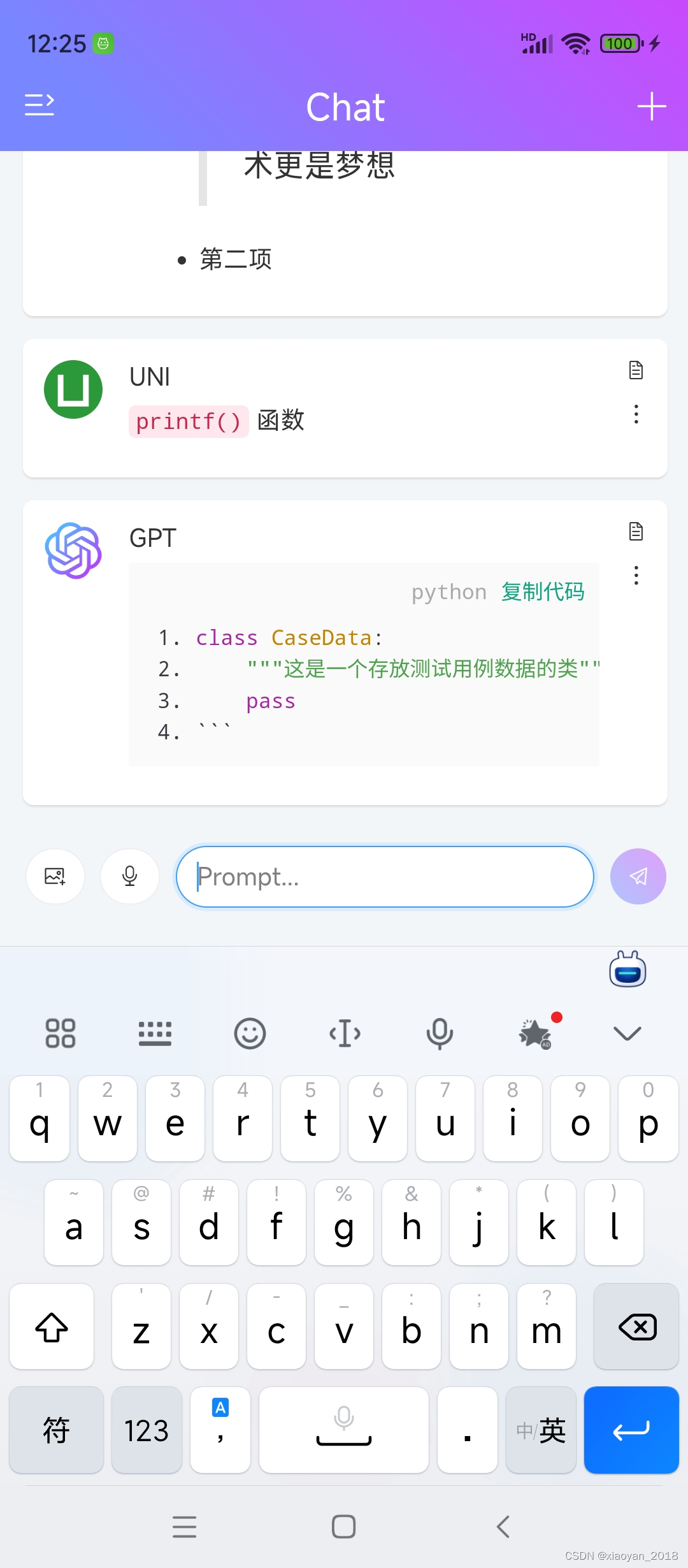Viewport: 688px width, 1568px height.
Task: Collapse the keyboard with the chevron
Action: pyautogui.click(x=626, y=1033)
